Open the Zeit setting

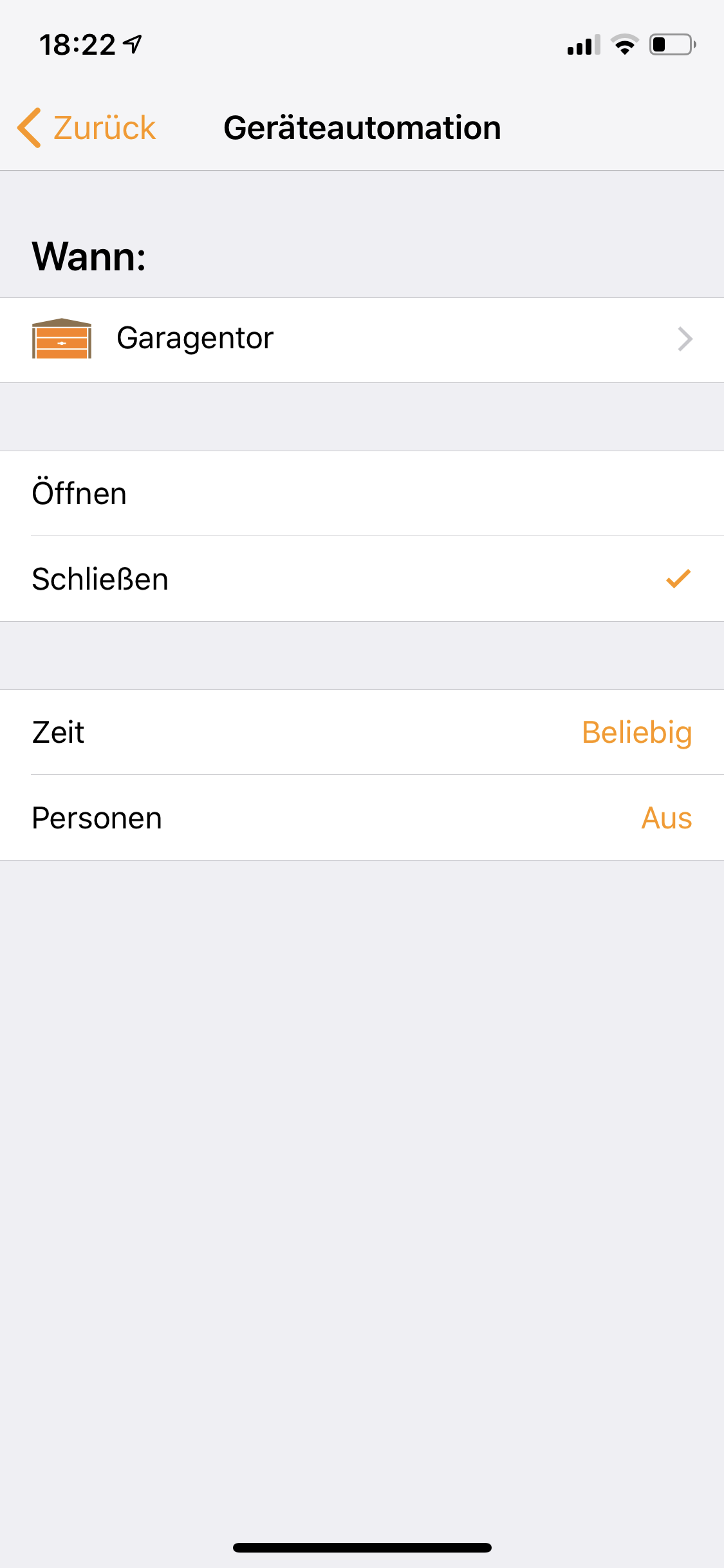[x=362, y=733]
